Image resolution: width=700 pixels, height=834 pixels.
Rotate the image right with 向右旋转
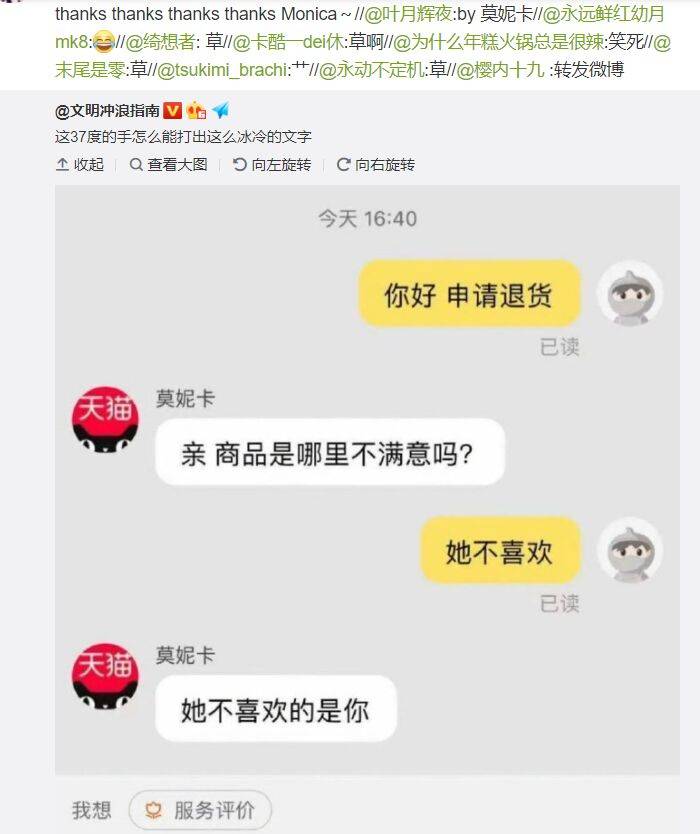click(x=376, y=165)
